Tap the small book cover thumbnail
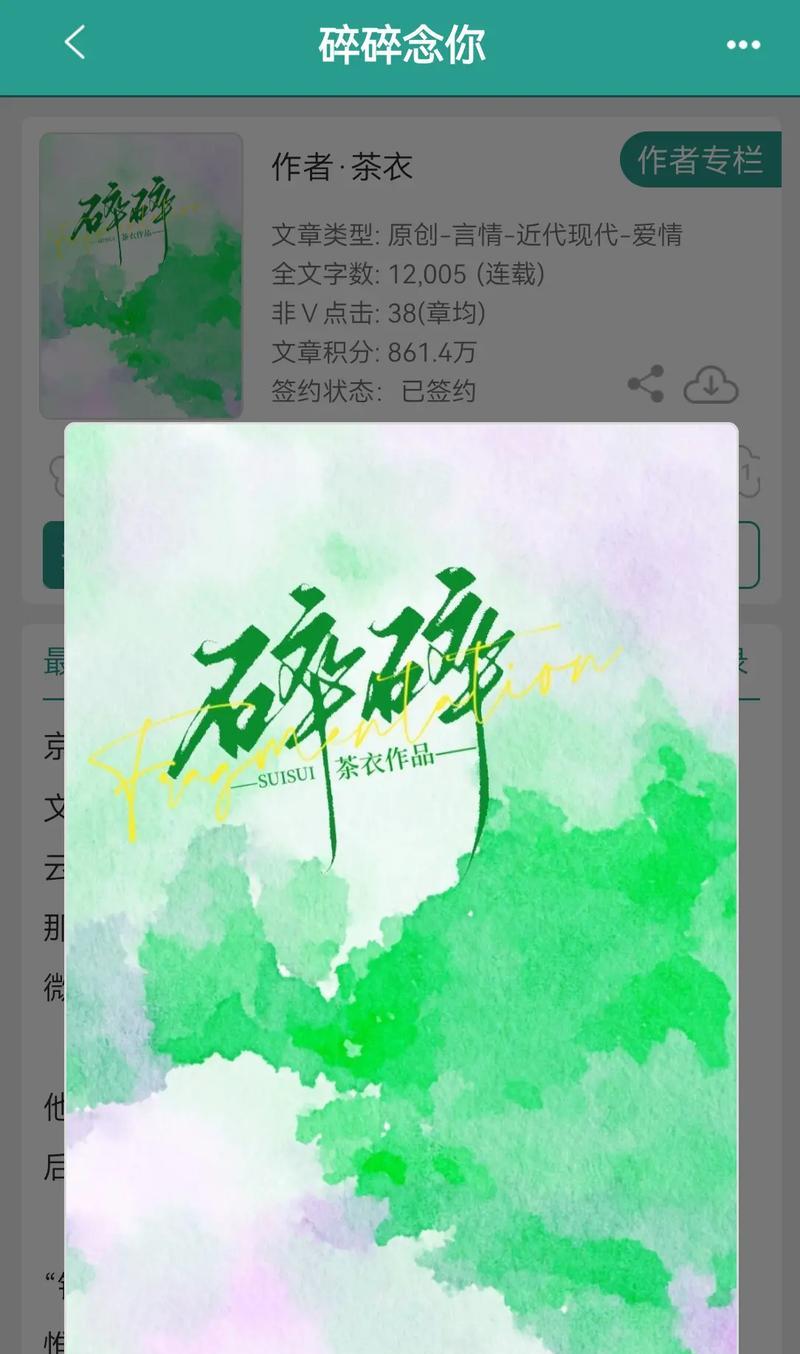The image size is (800, 1354). tap(141, 275)
